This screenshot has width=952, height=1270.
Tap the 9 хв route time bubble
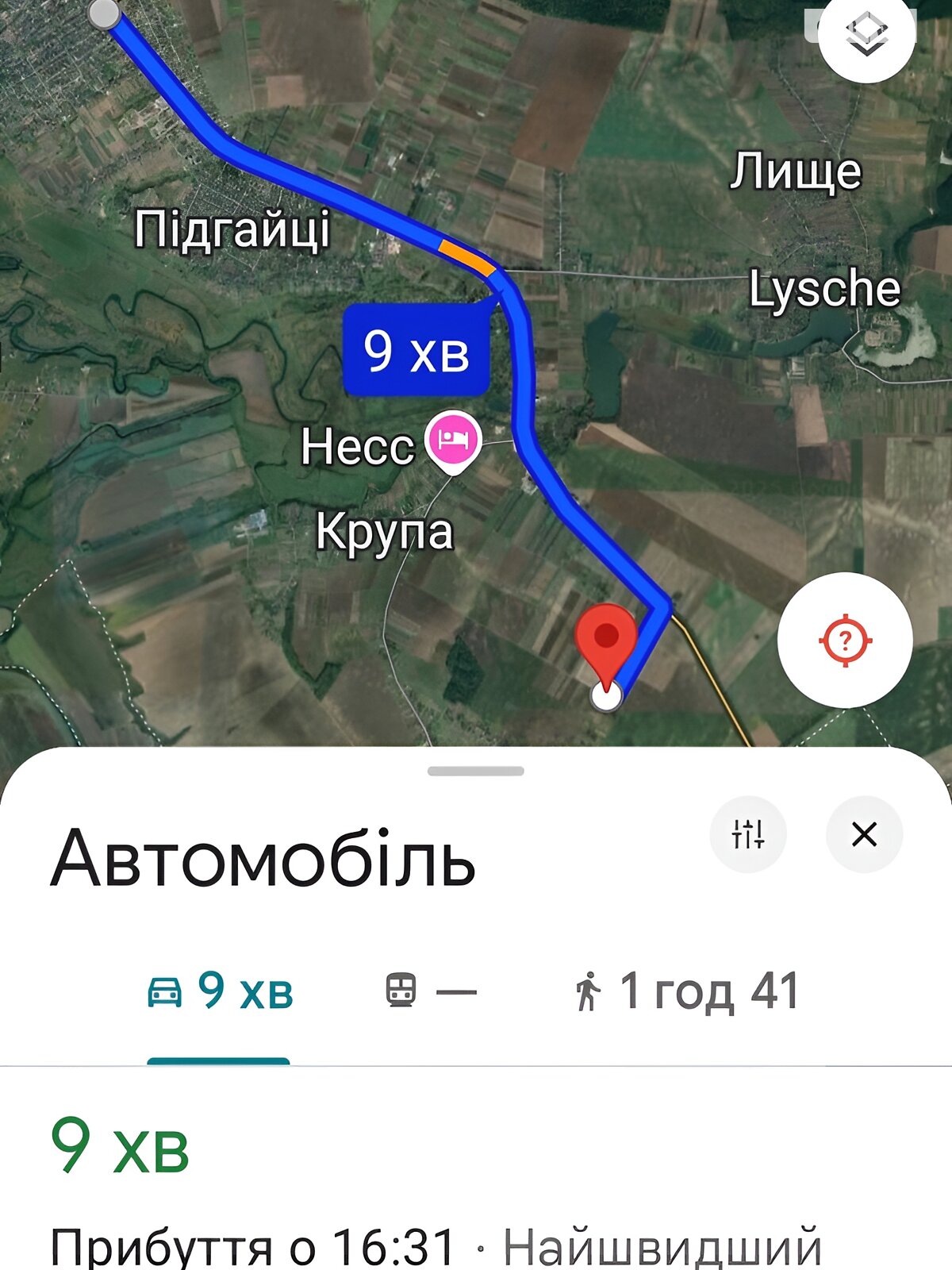point(416,350)
